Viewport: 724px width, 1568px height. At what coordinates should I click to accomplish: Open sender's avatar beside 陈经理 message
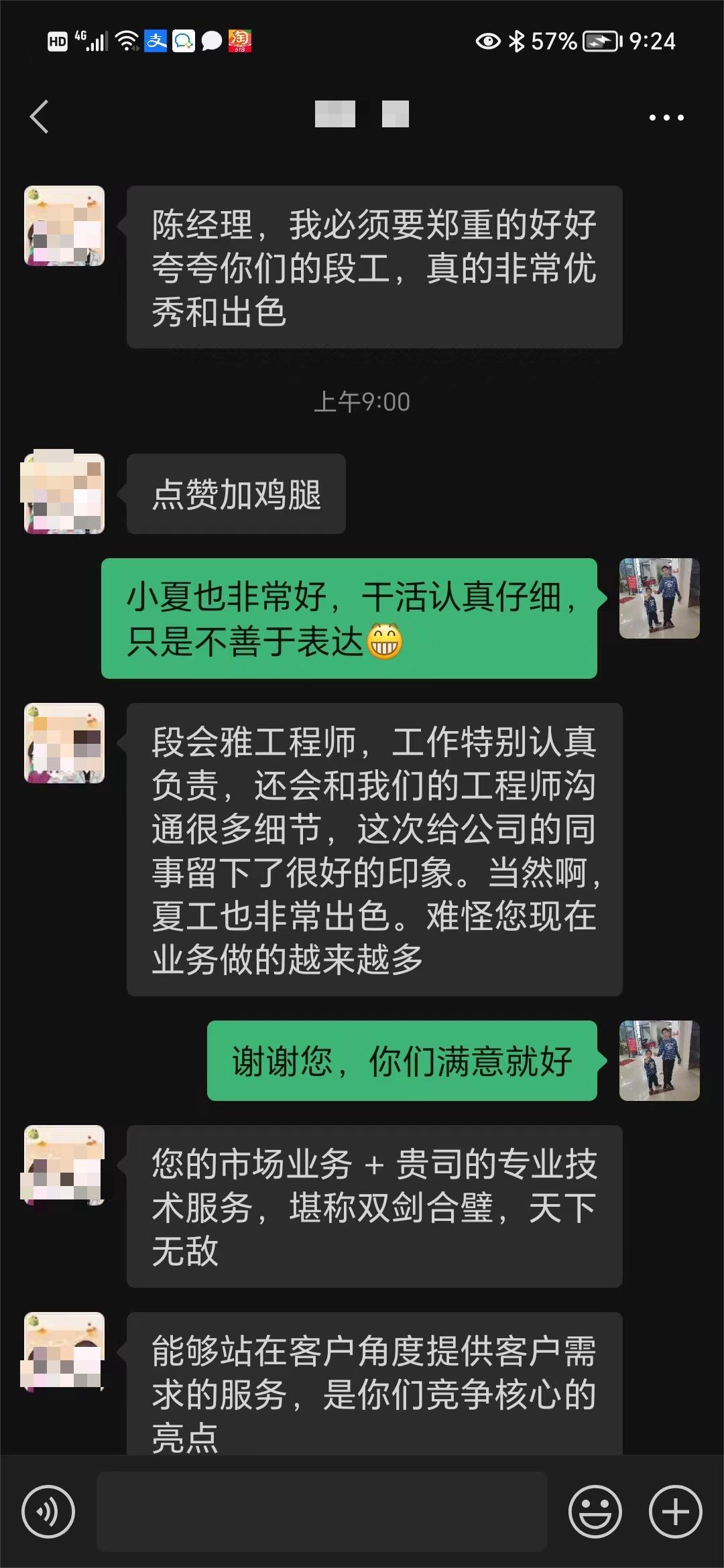(64, 226)
